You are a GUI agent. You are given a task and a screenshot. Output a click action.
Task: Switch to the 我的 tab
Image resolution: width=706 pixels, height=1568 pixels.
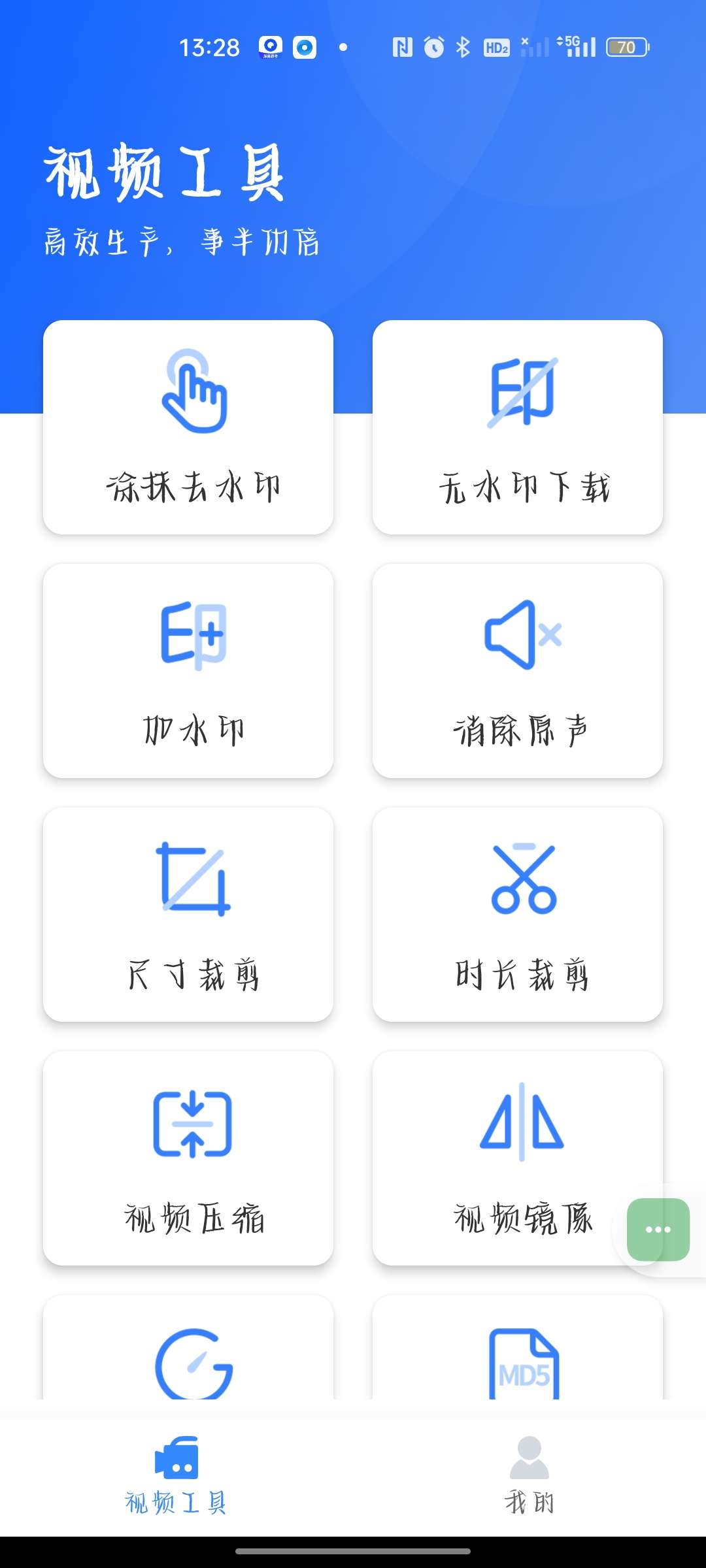click(x=529, y=1476)
